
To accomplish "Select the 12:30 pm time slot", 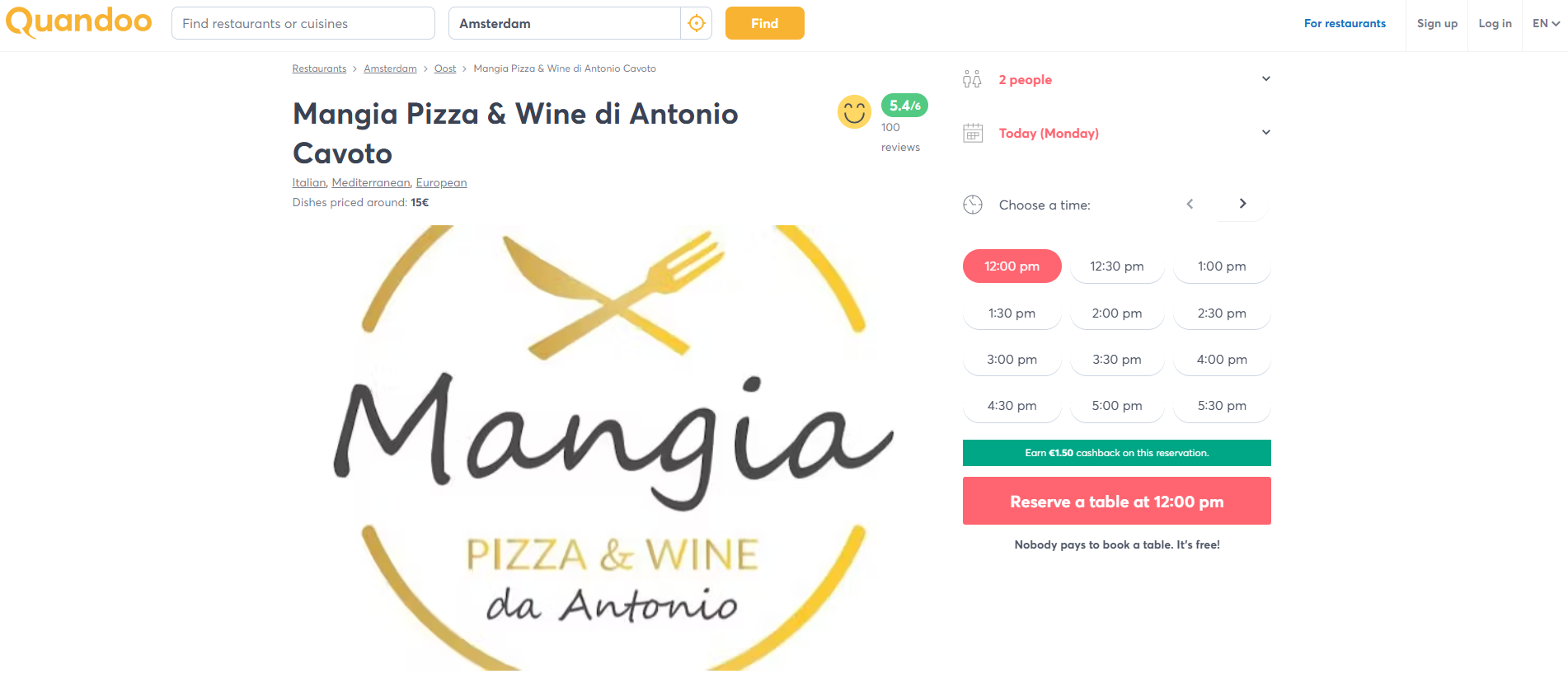I will pos(1116,266).
